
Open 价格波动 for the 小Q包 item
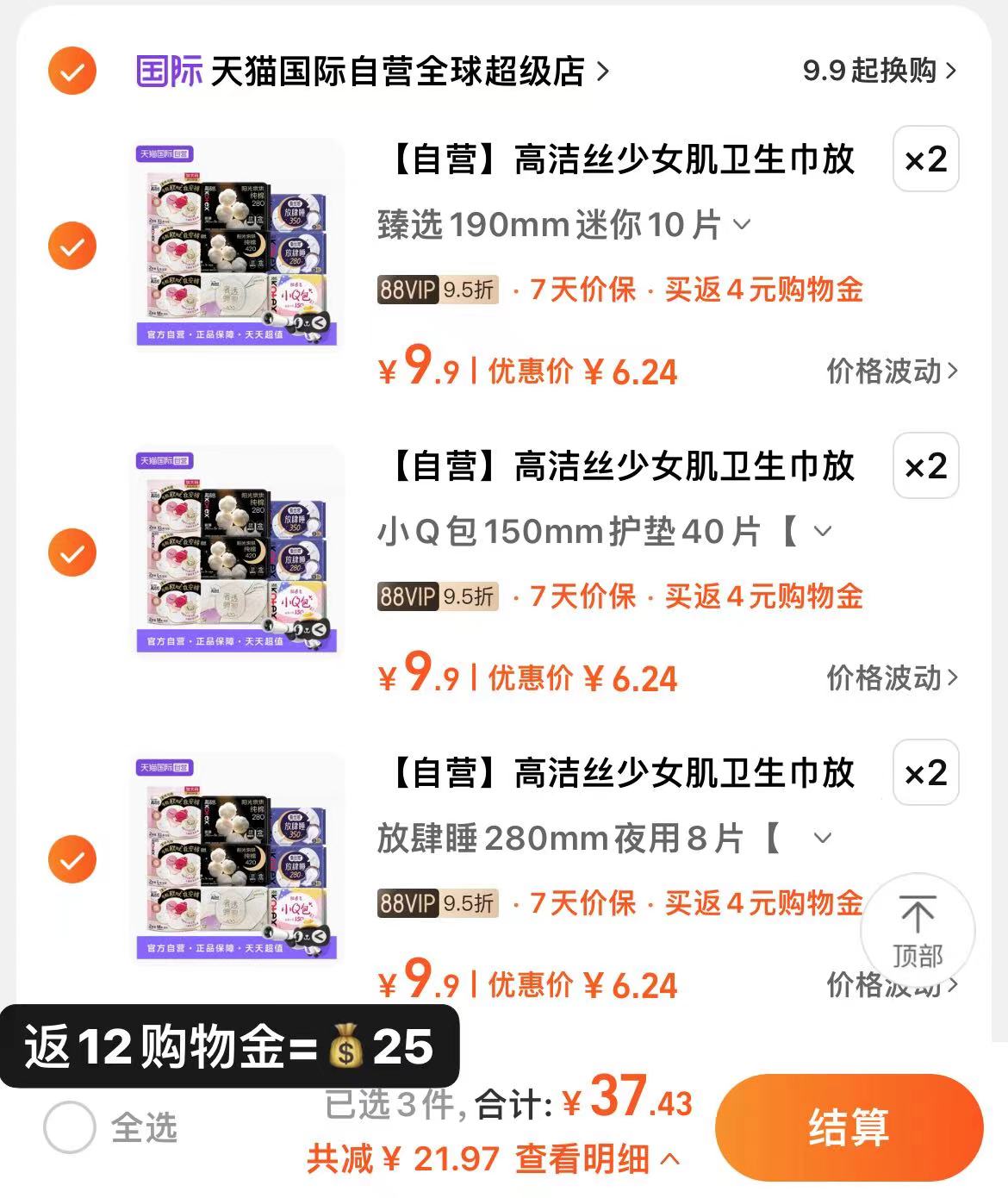click(x=887, y=679)
